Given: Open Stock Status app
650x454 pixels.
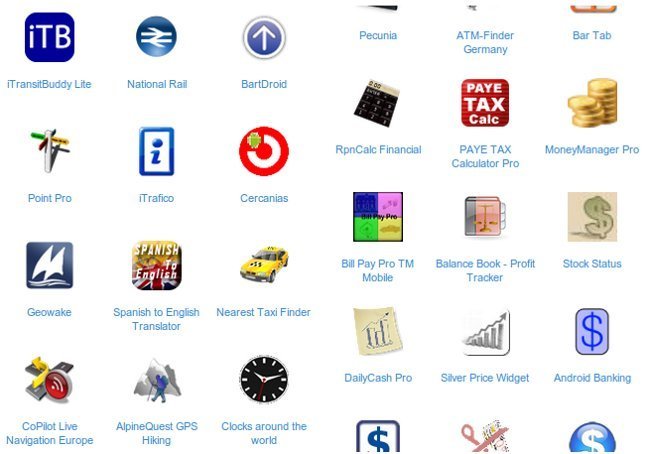Looking at the screenshot, I should pyautogui.click(x=592, y=217).
